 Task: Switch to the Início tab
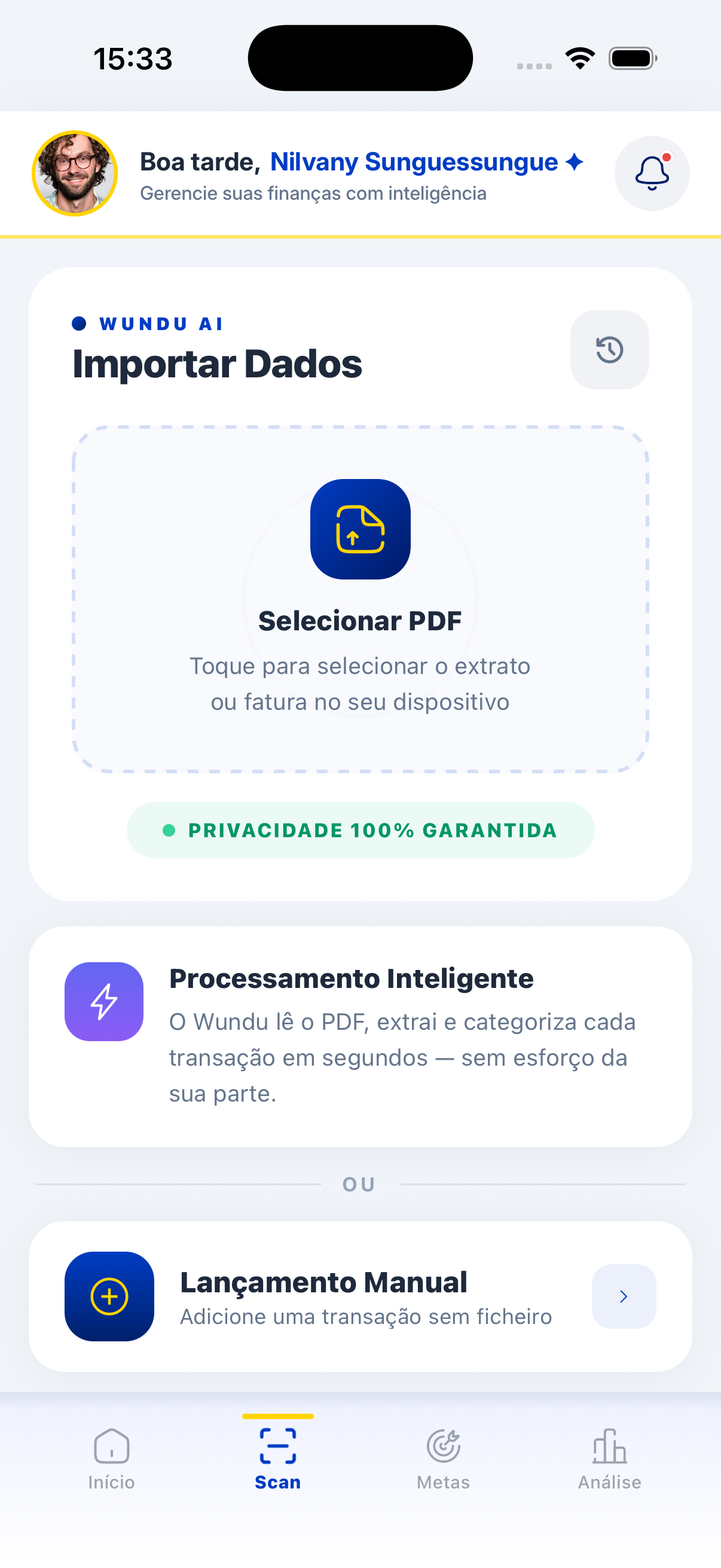coord(111,1458)
